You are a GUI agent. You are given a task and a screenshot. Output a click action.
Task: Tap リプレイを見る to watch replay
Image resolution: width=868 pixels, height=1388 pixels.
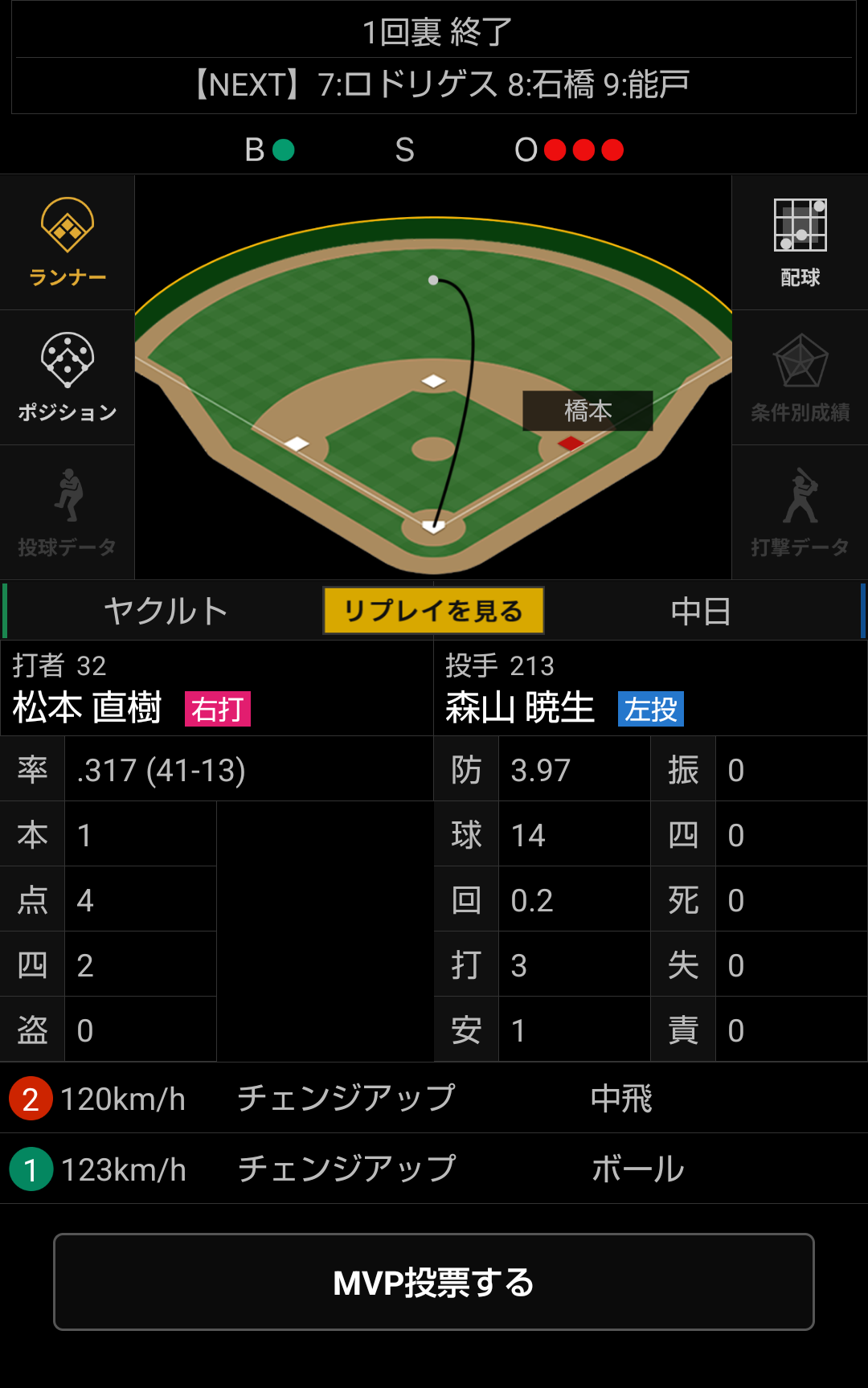(x=433, y=611)
